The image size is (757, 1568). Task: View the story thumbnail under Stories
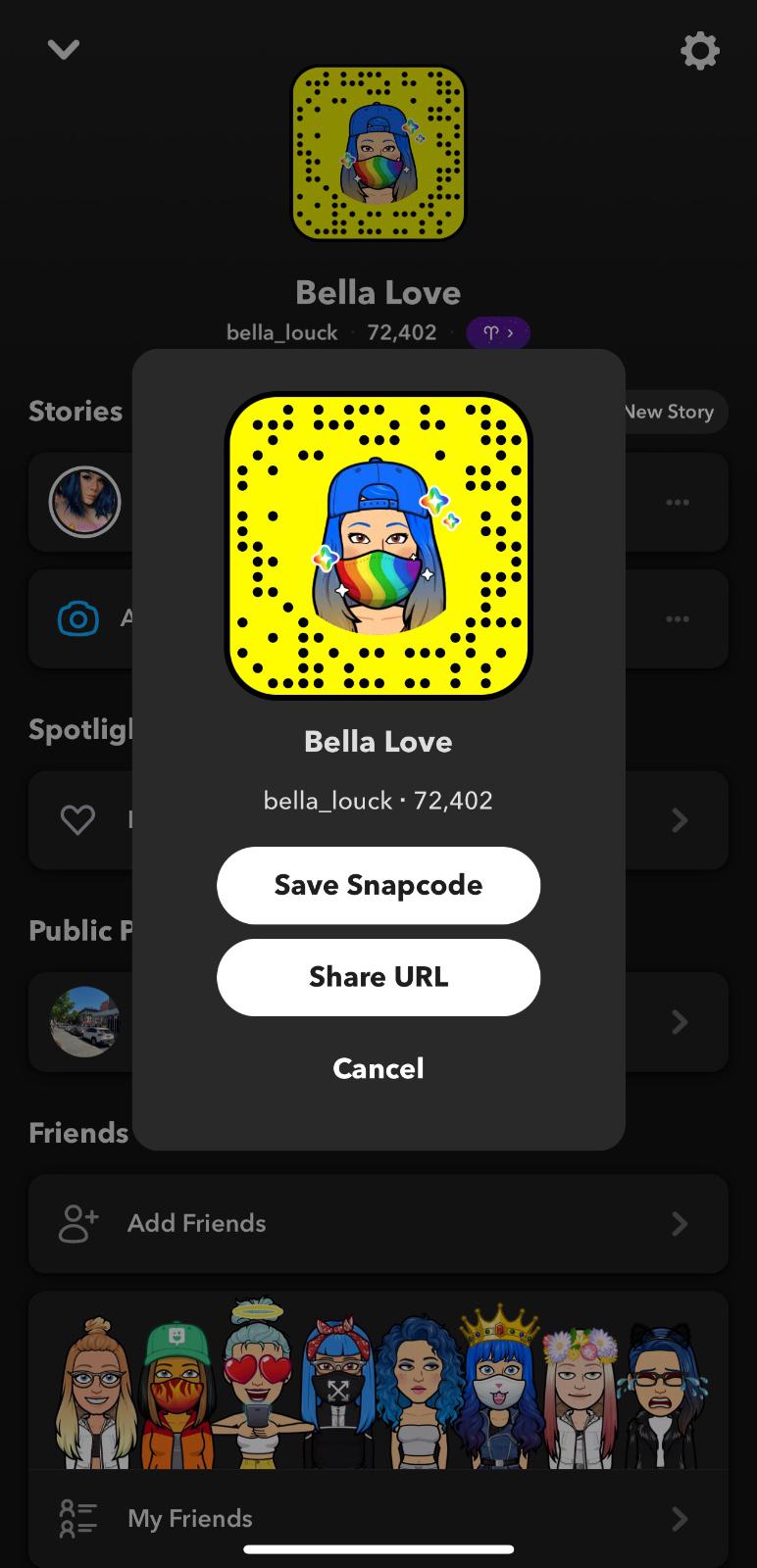tap(85, 502)
